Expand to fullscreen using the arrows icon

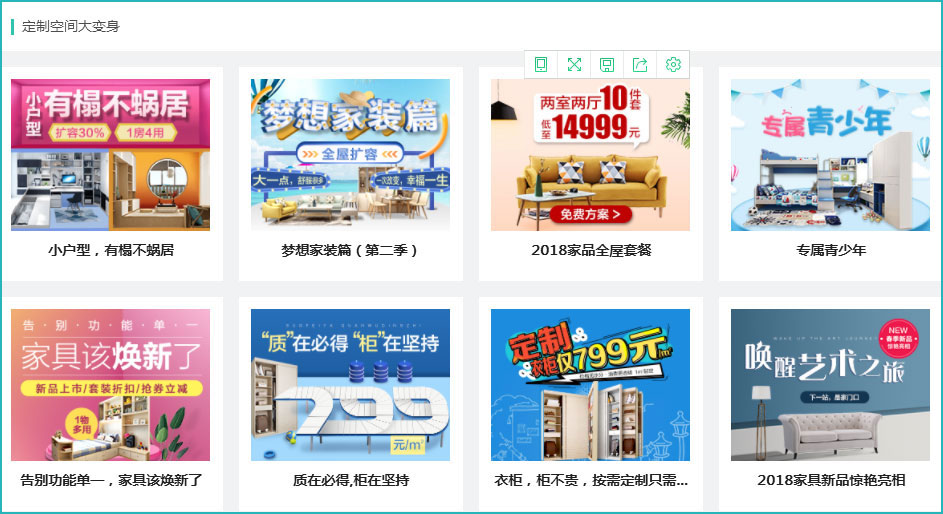point(574,64)
